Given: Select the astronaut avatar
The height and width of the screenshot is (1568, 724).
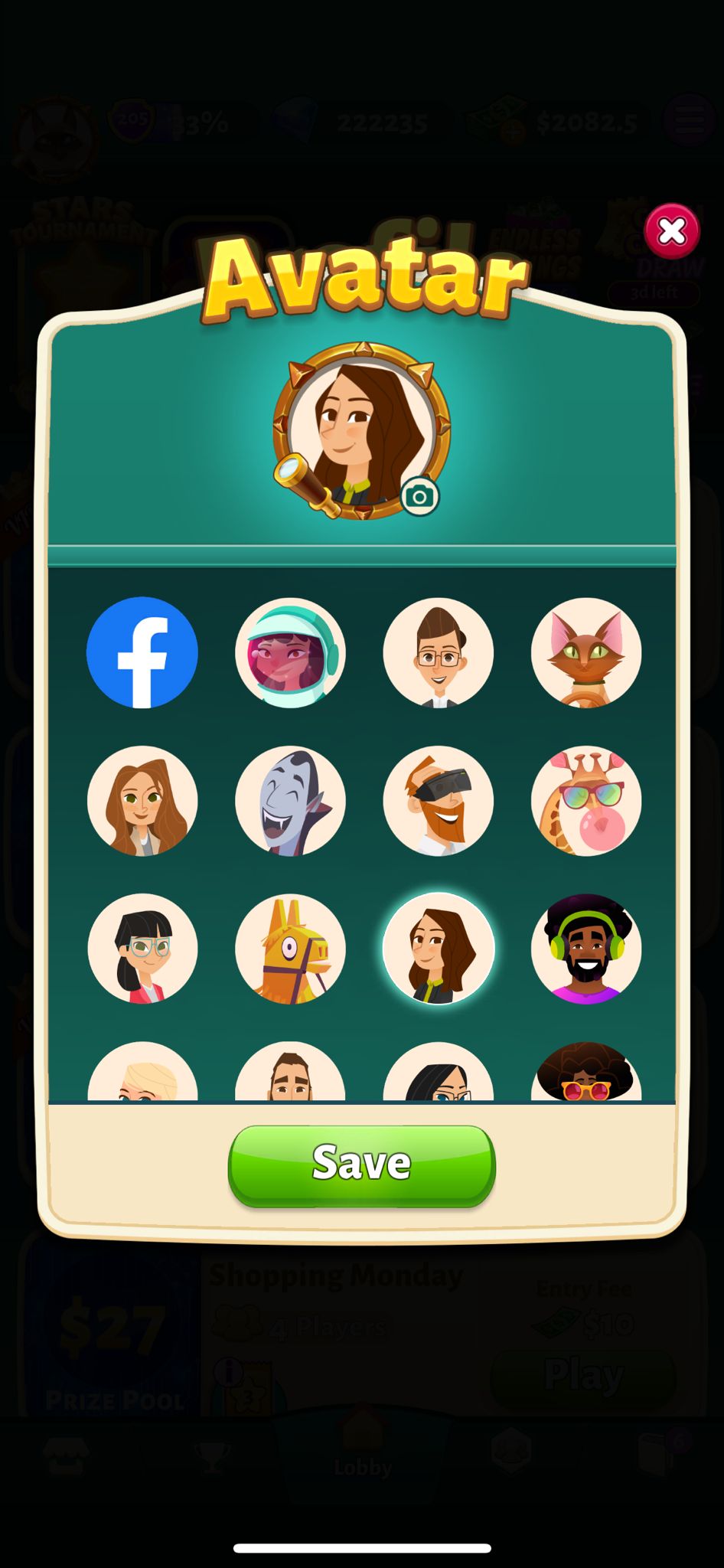Looking at the screenshot, I should click(x=291, y=652).
